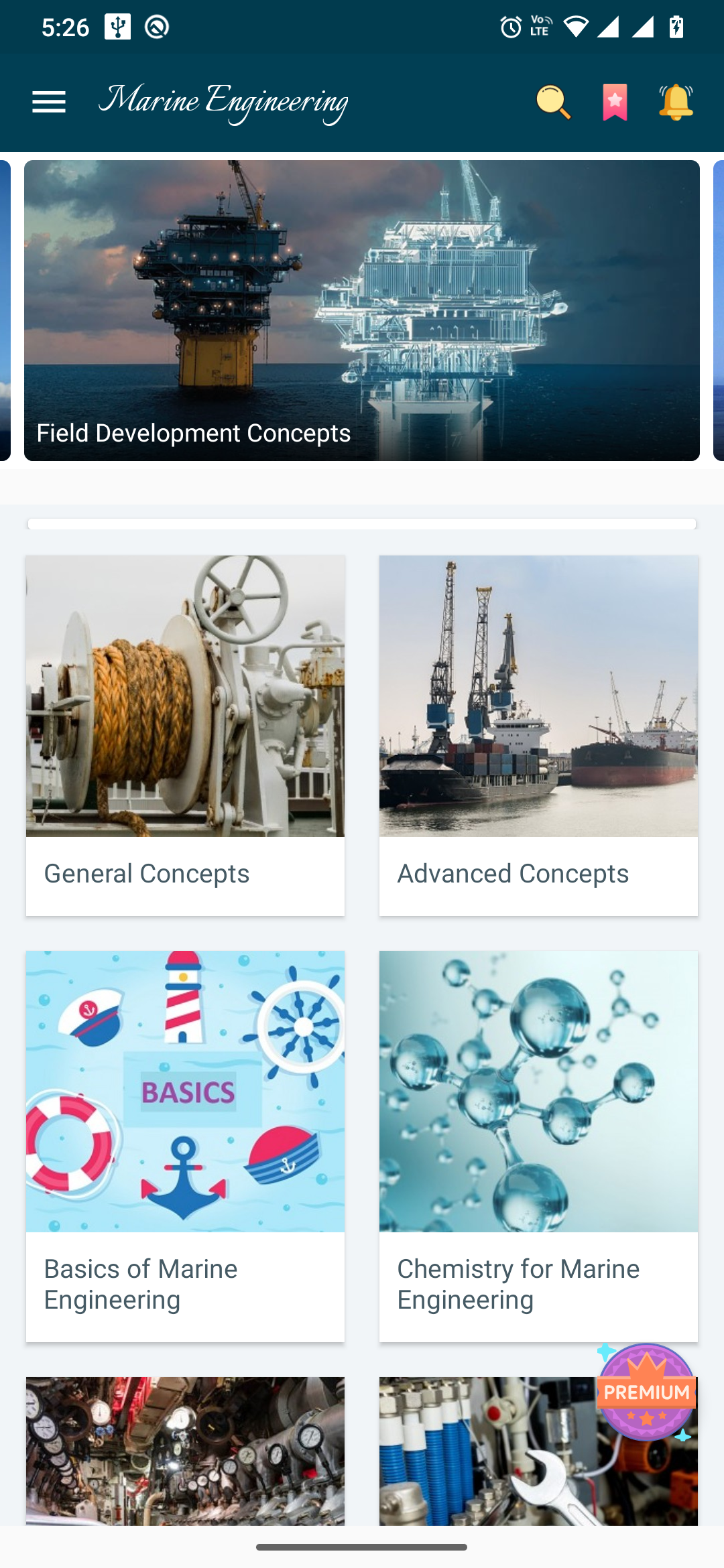Image resolution: width=724 pixels, height=1568 pixels.
Task: Open the Advanced Concepts category
Action: pos(538,734)
